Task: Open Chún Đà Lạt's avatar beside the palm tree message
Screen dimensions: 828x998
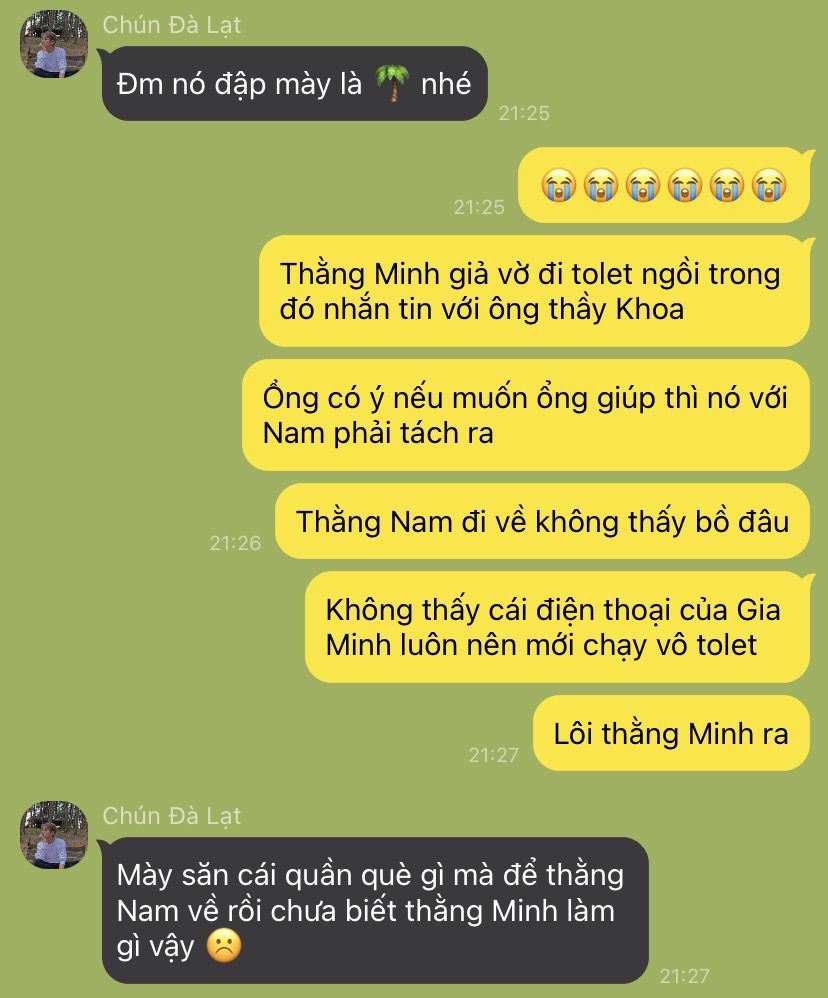Action: point(54,44)
